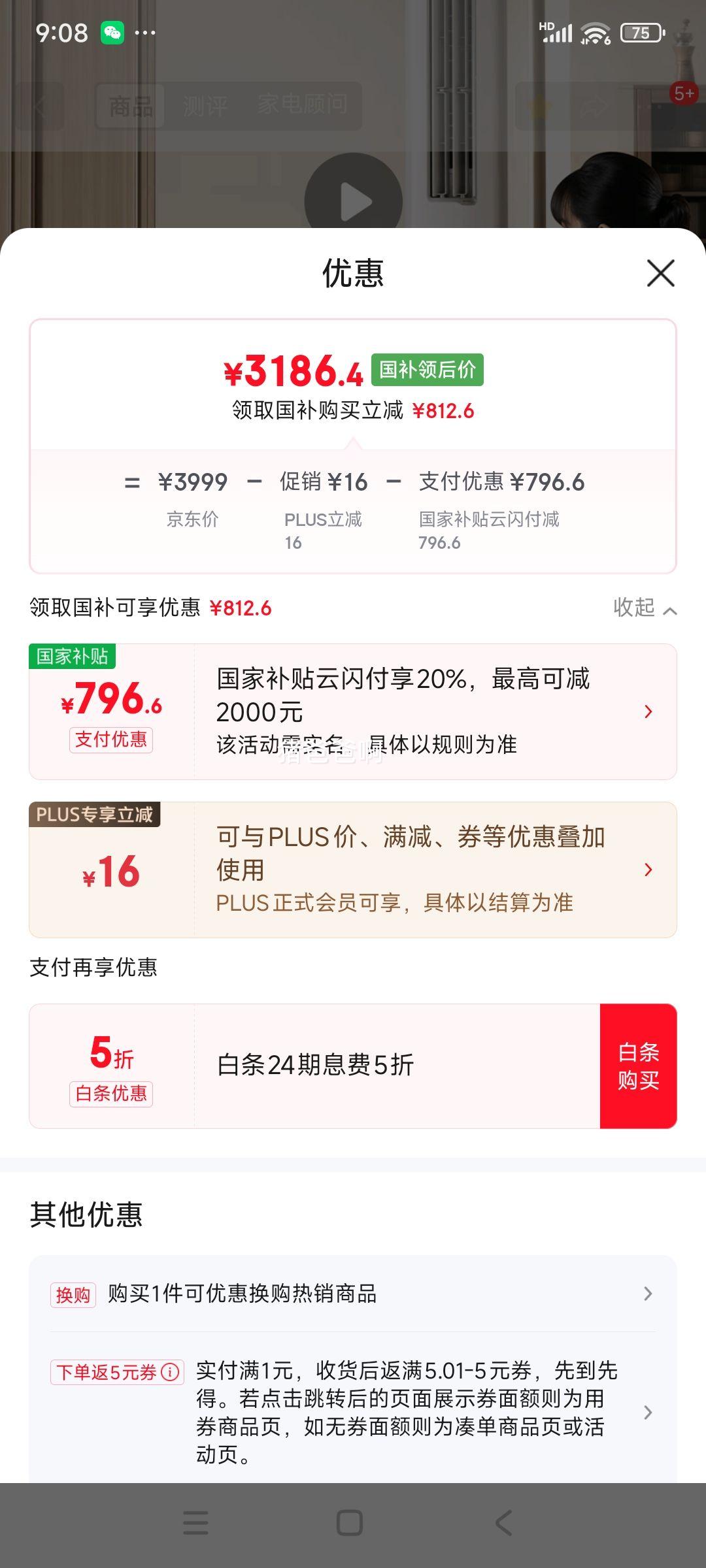The width and height of the screenshot is (706, 1568).
Task: Collapse the 国补 discounts with 收起
Action: pyautogui.click(x=644, y=608)
